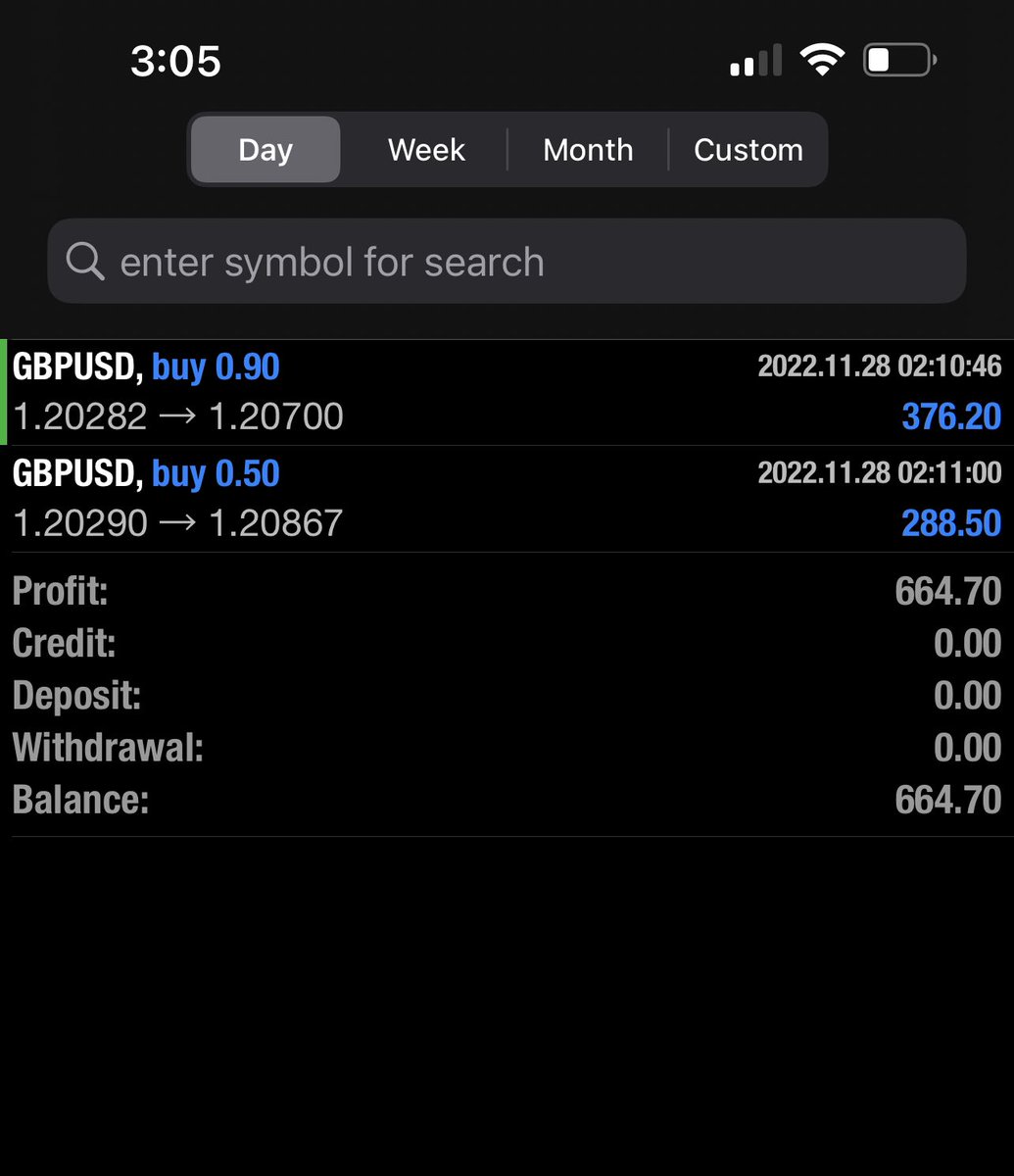1014x1176 pixels.
Task: Open the GBPUSD buy 0.90 trade
Action: point(507,392)
